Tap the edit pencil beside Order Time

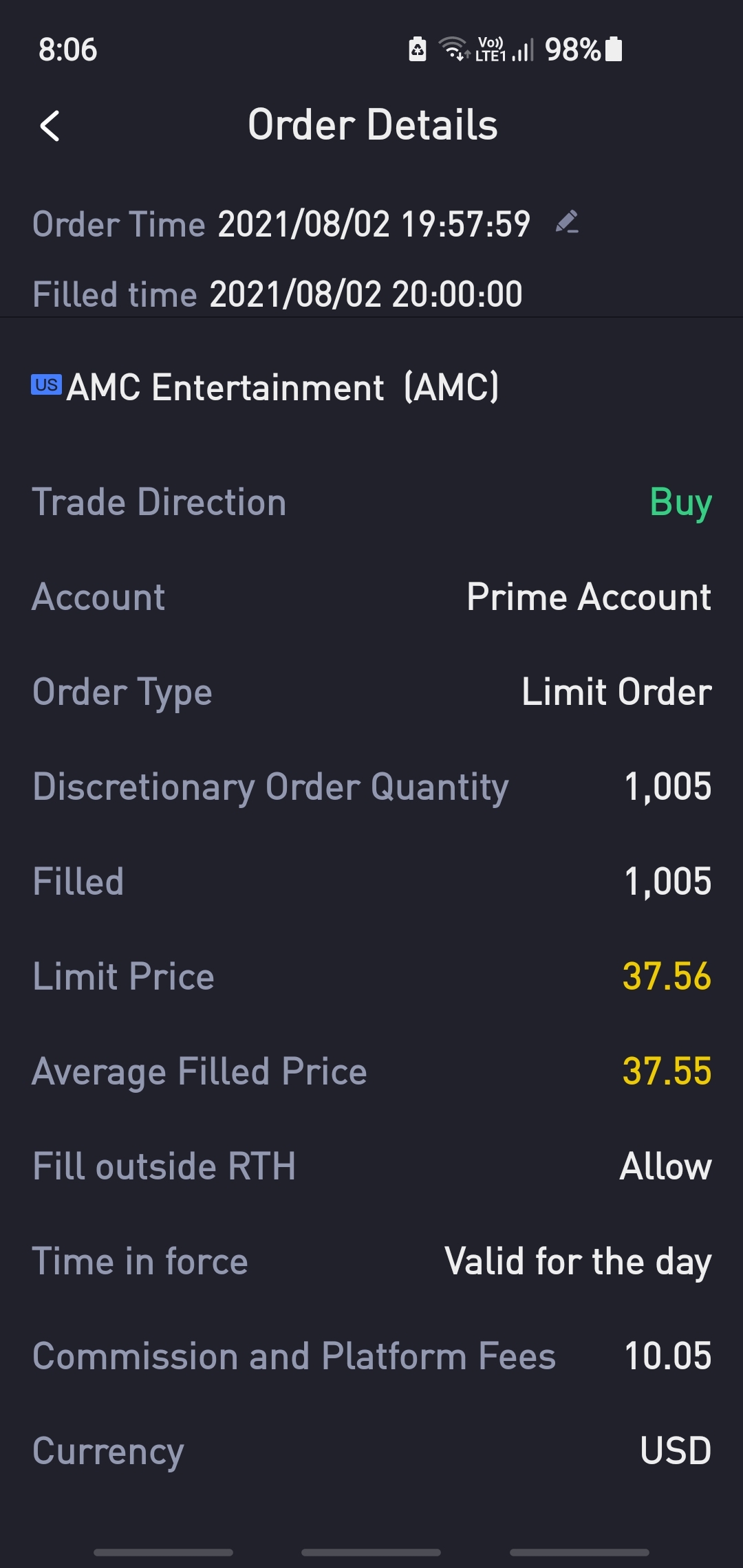pos(567,222)
